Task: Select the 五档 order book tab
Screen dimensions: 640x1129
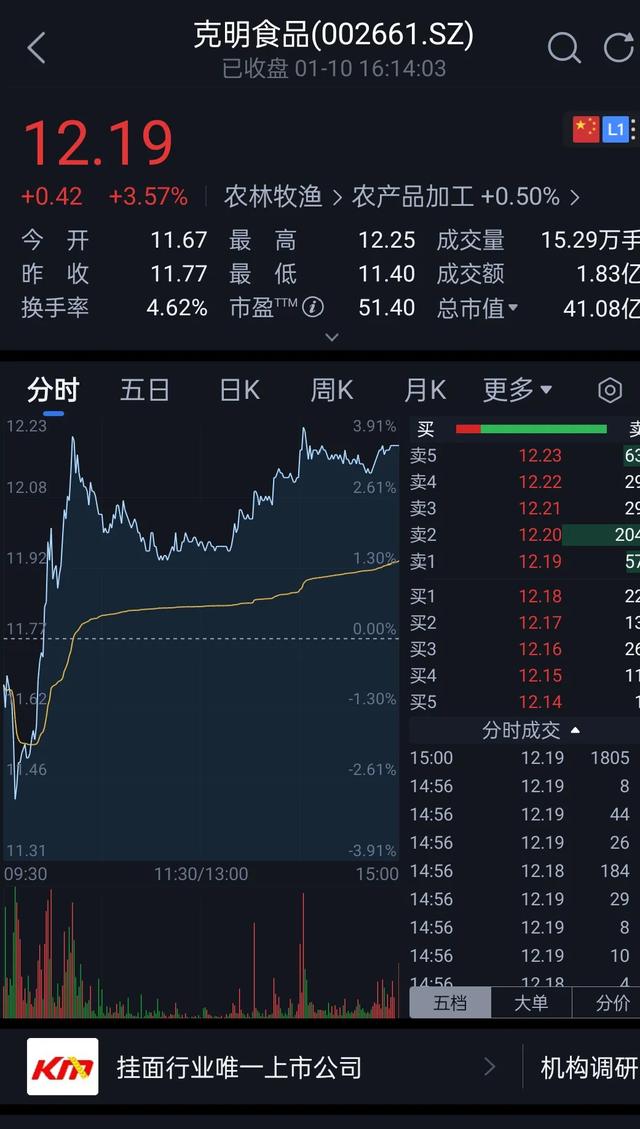Action: pos(451,1002)
